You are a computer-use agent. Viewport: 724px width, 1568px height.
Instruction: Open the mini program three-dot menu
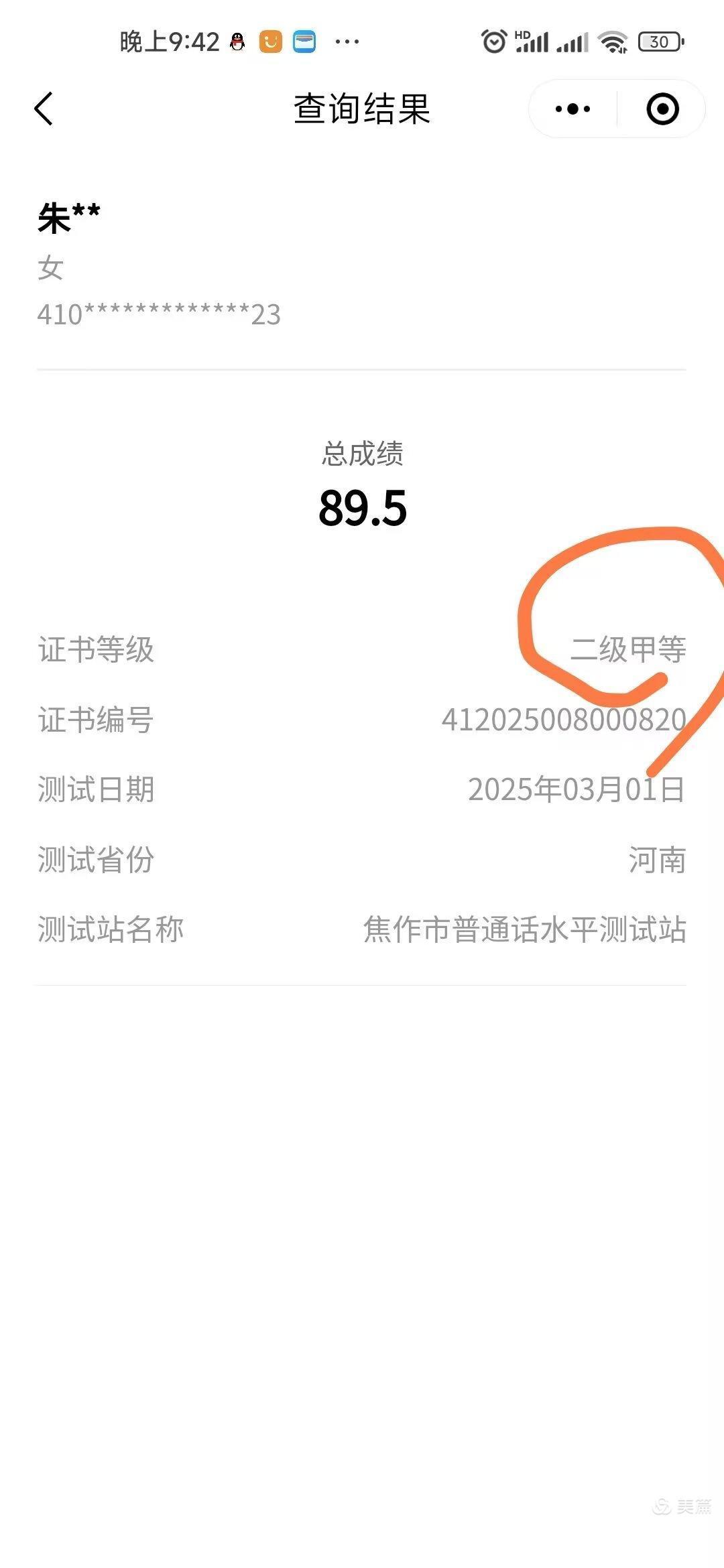[x=573, y=109]
